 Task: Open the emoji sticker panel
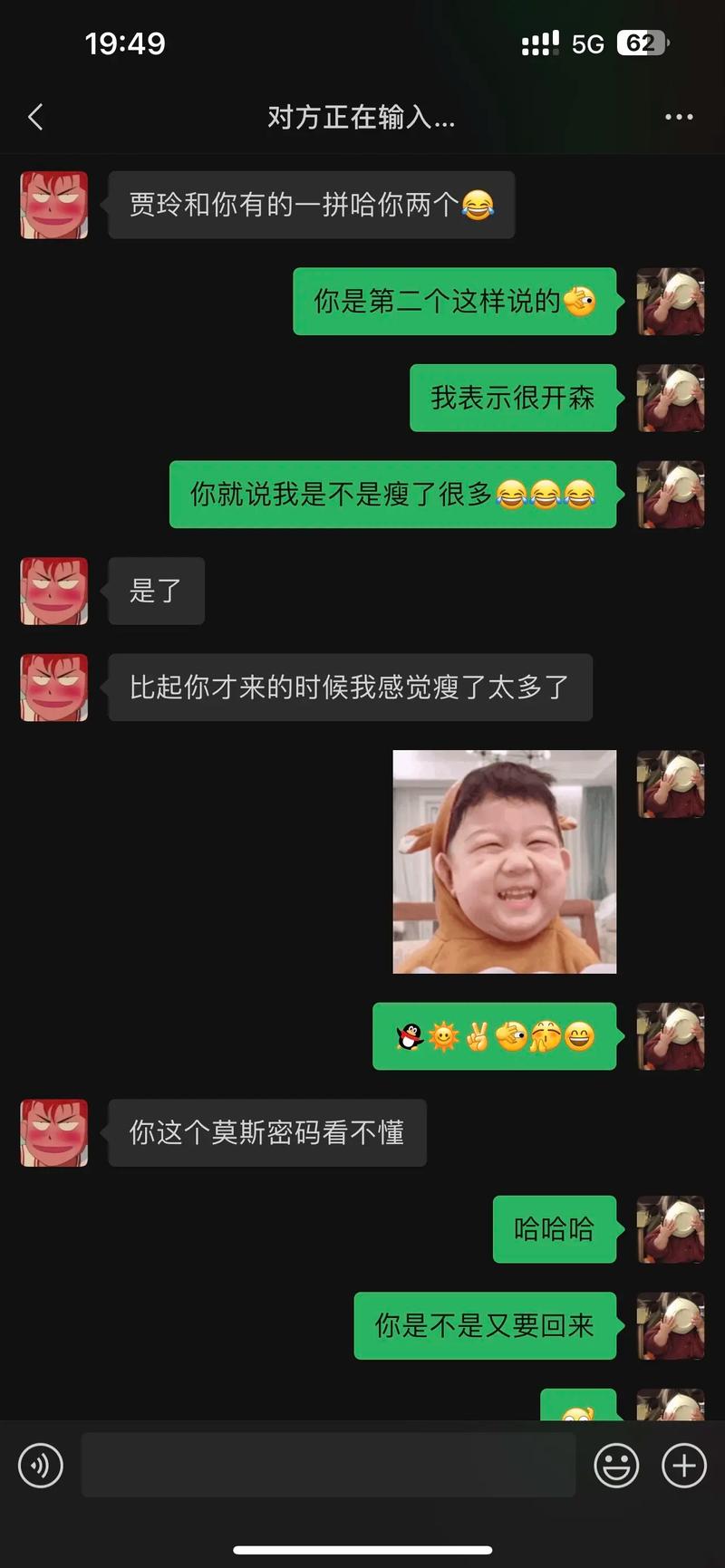[616, 1465]
